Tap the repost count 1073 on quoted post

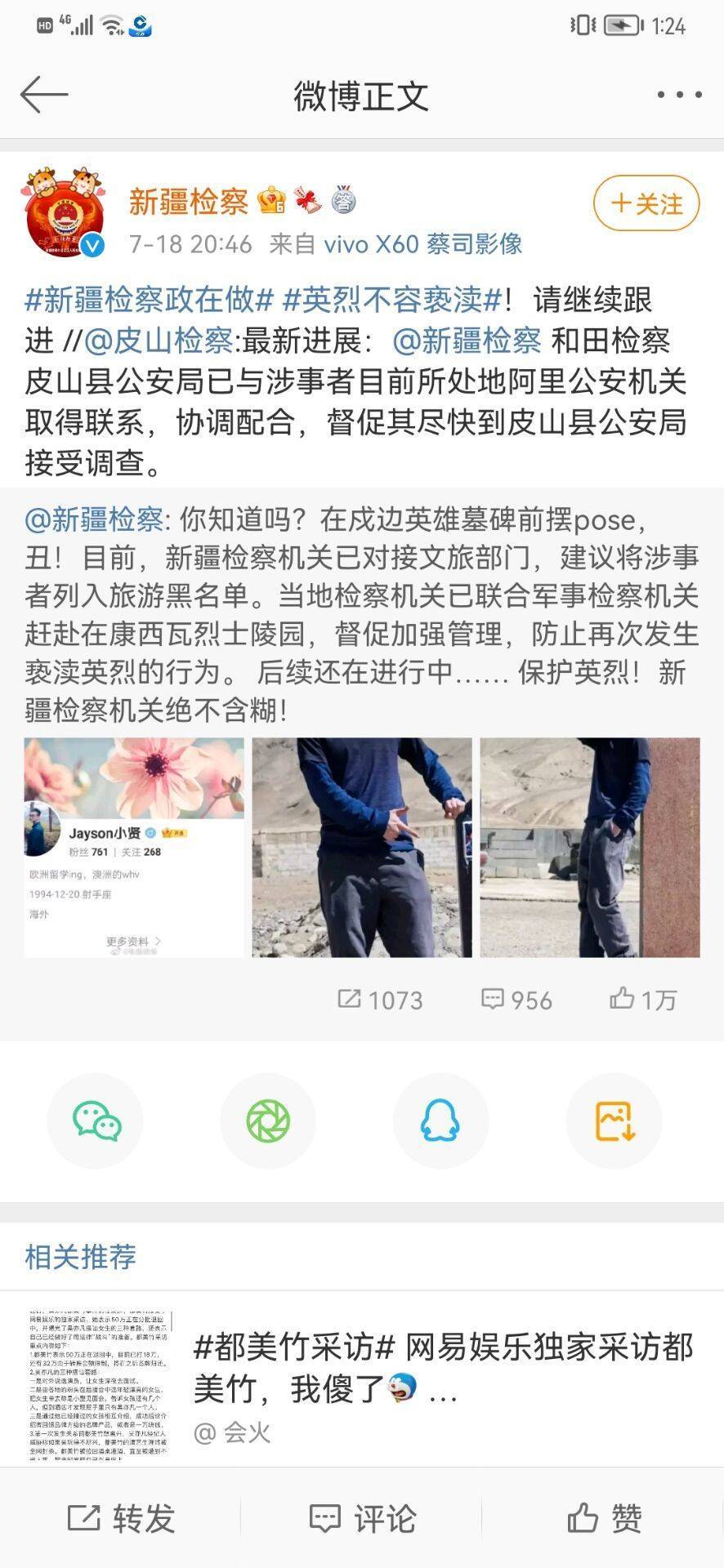pos(380,1000)
